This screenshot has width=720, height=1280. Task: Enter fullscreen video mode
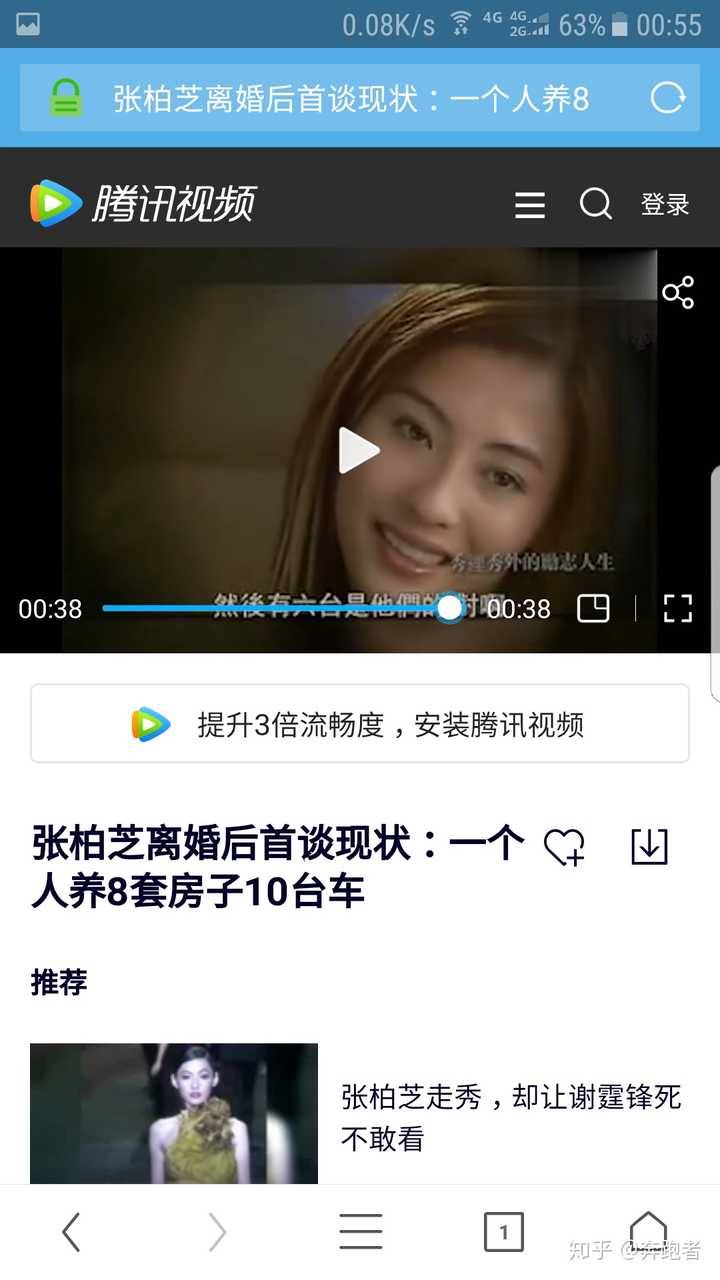click(x=678, y=608)
